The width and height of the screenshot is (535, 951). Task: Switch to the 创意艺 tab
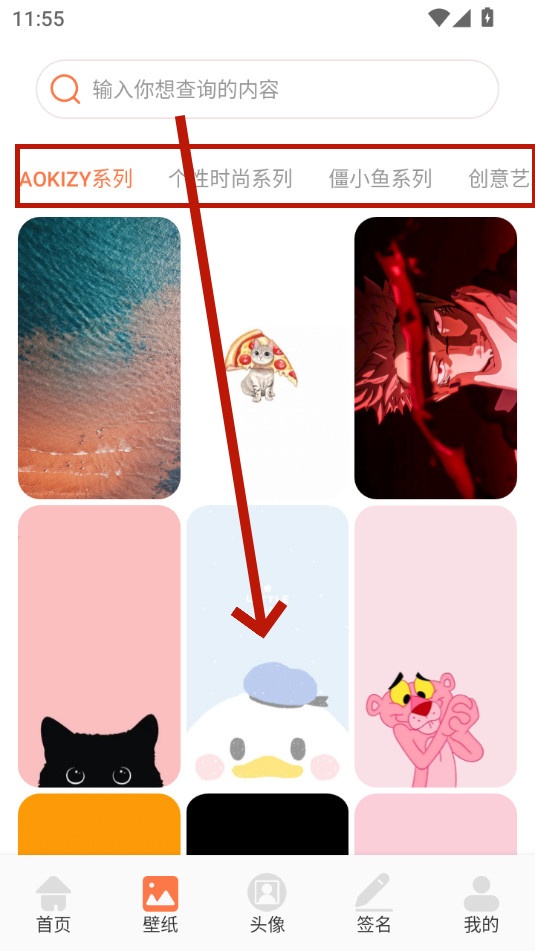pyautogui.click(x=499, y=178)
